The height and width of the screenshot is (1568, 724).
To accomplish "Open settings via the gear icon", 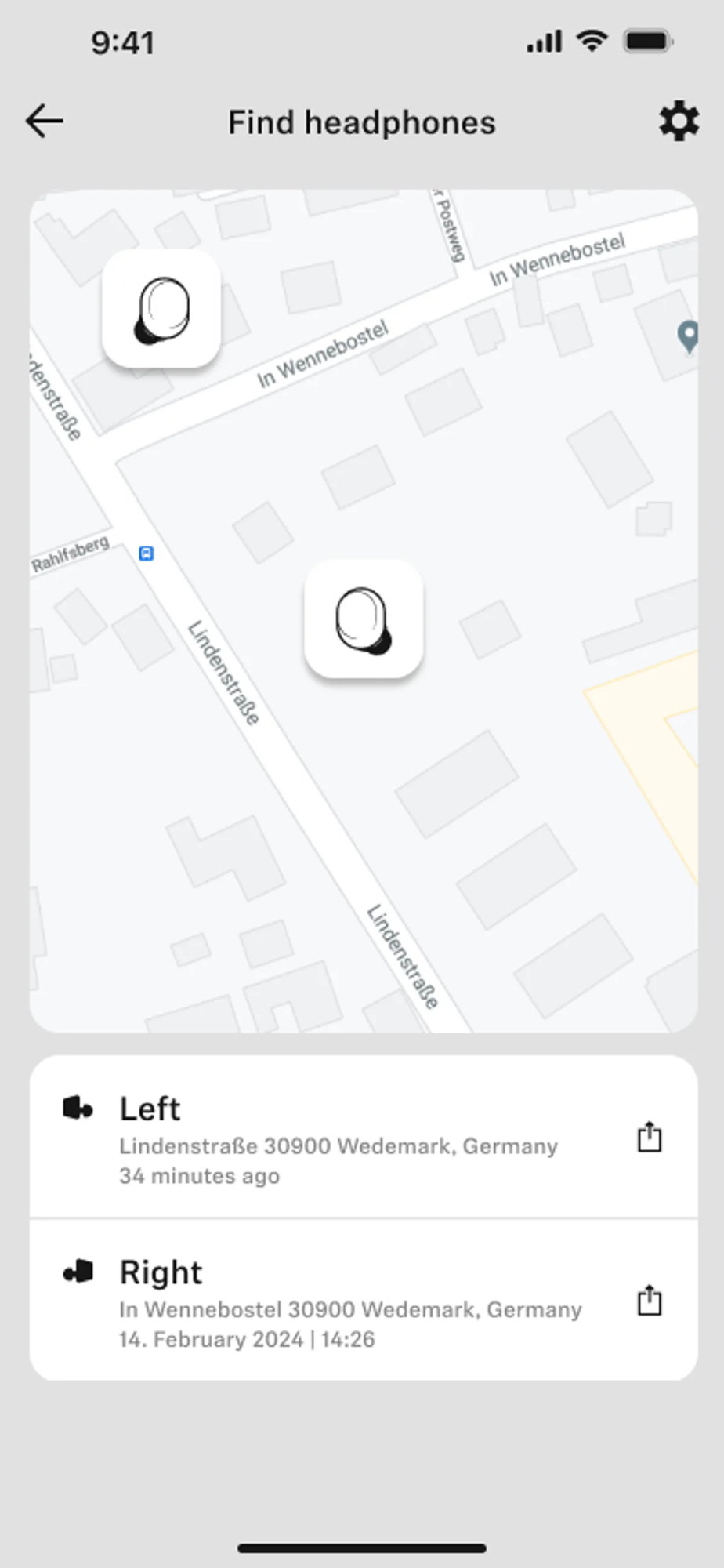I will [x=679, y=122].
